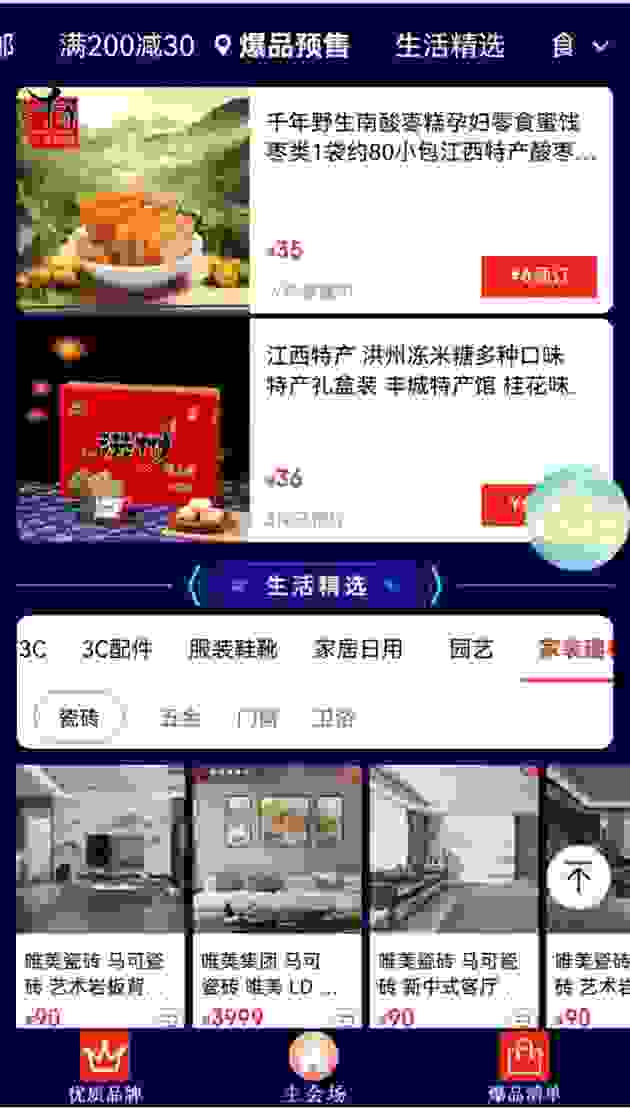Switch to 家居日用 category
The width and height of the screenshot is (630, 1109).
[357, 648]
